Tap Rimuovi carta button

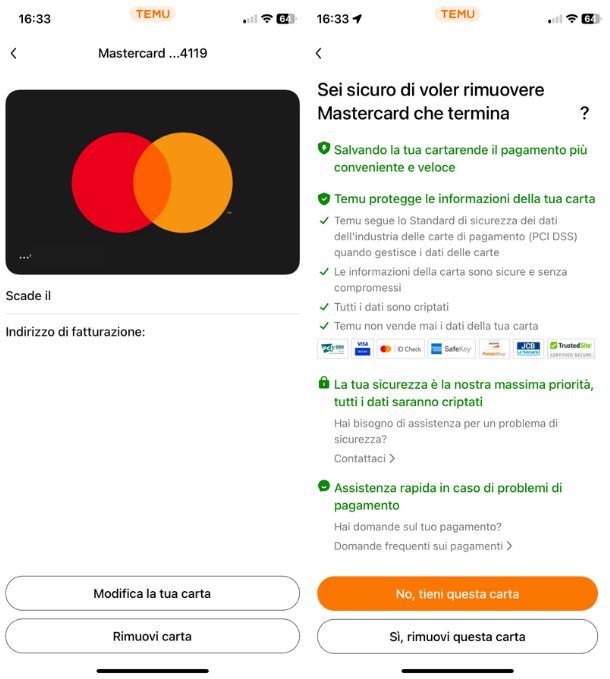152,636
